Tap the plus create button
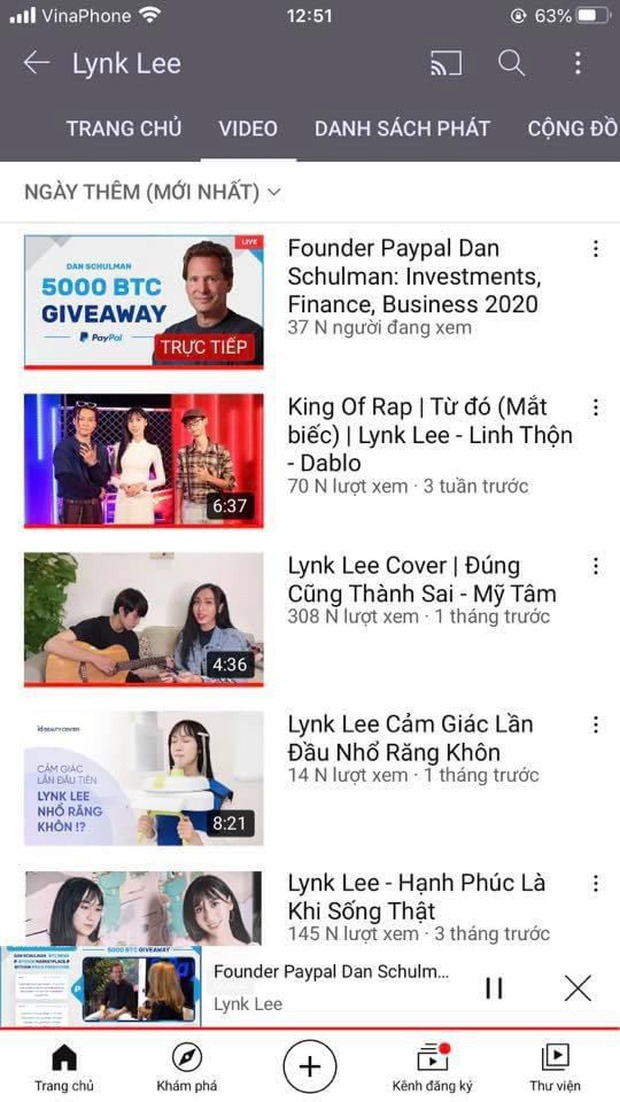Screen dimensions: 620x1102 (309, 1066)
